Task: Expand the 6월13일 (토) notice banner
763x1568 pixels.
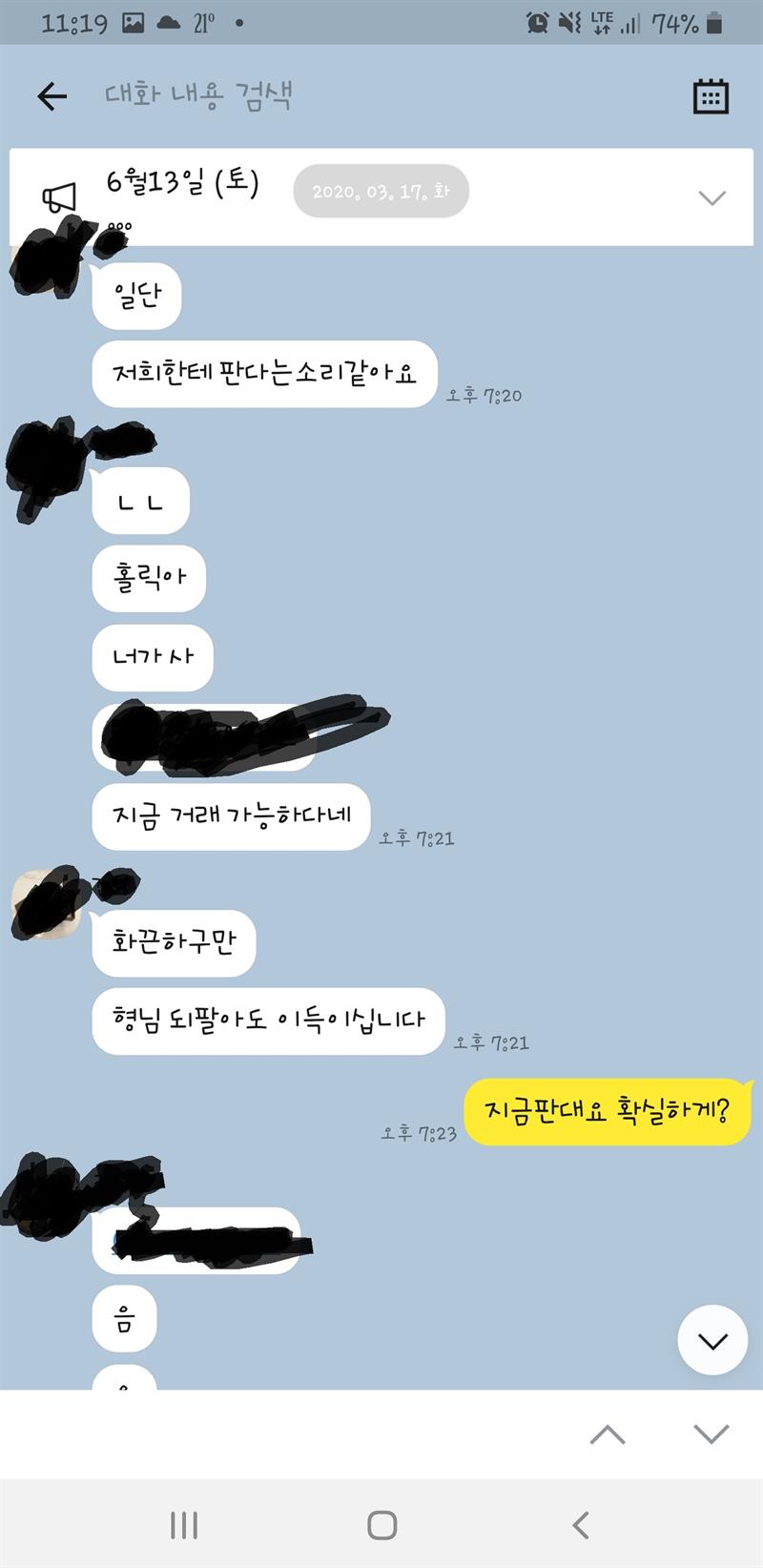Action: coord(711,197)
